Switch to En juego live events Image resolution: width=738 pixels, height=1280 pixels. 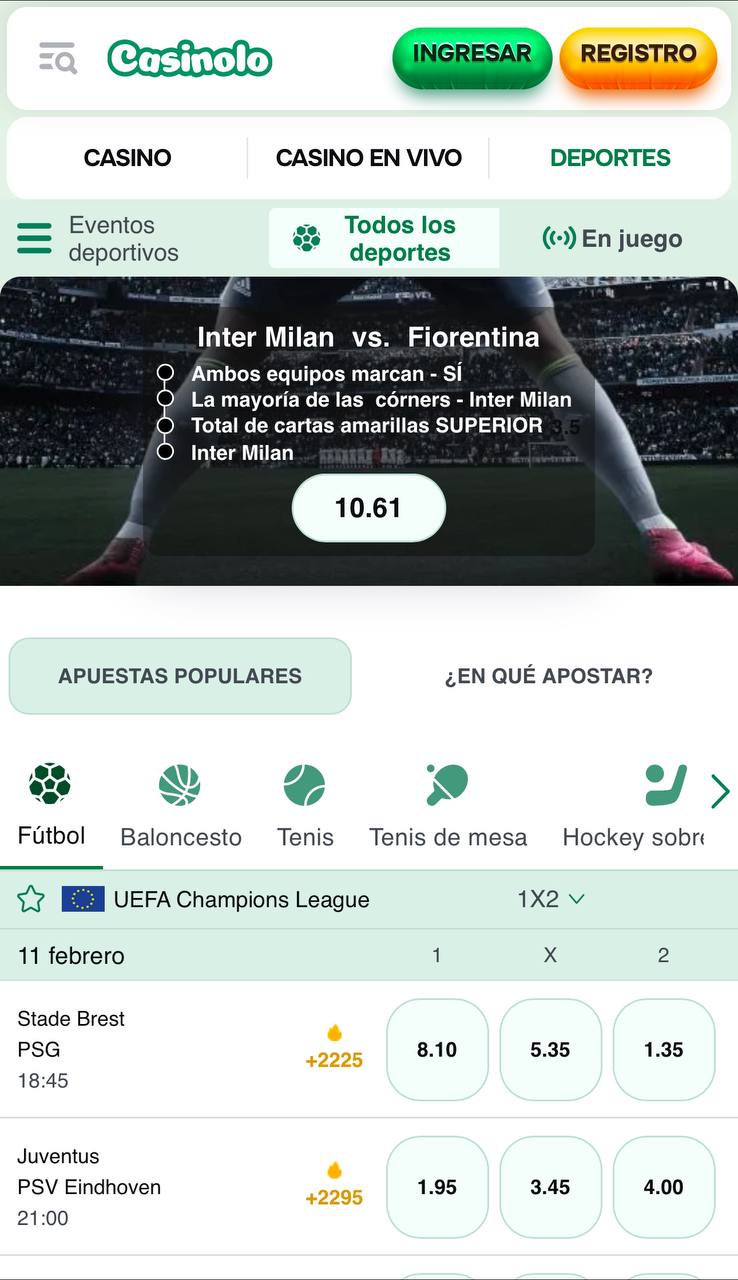point(613,239)
